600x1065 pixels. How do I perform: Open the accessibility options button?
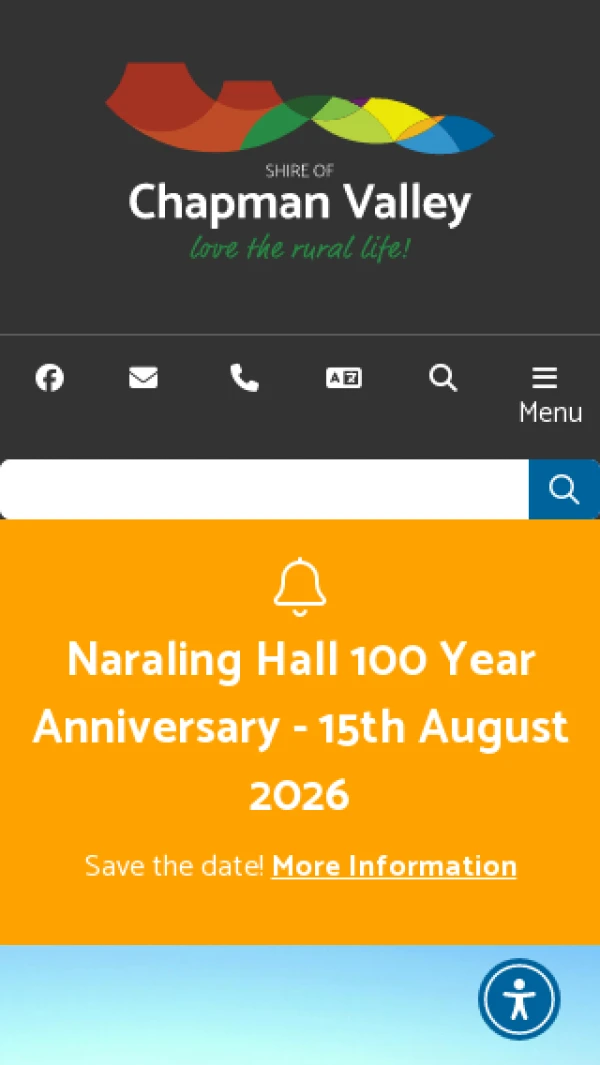coord(519,999)
